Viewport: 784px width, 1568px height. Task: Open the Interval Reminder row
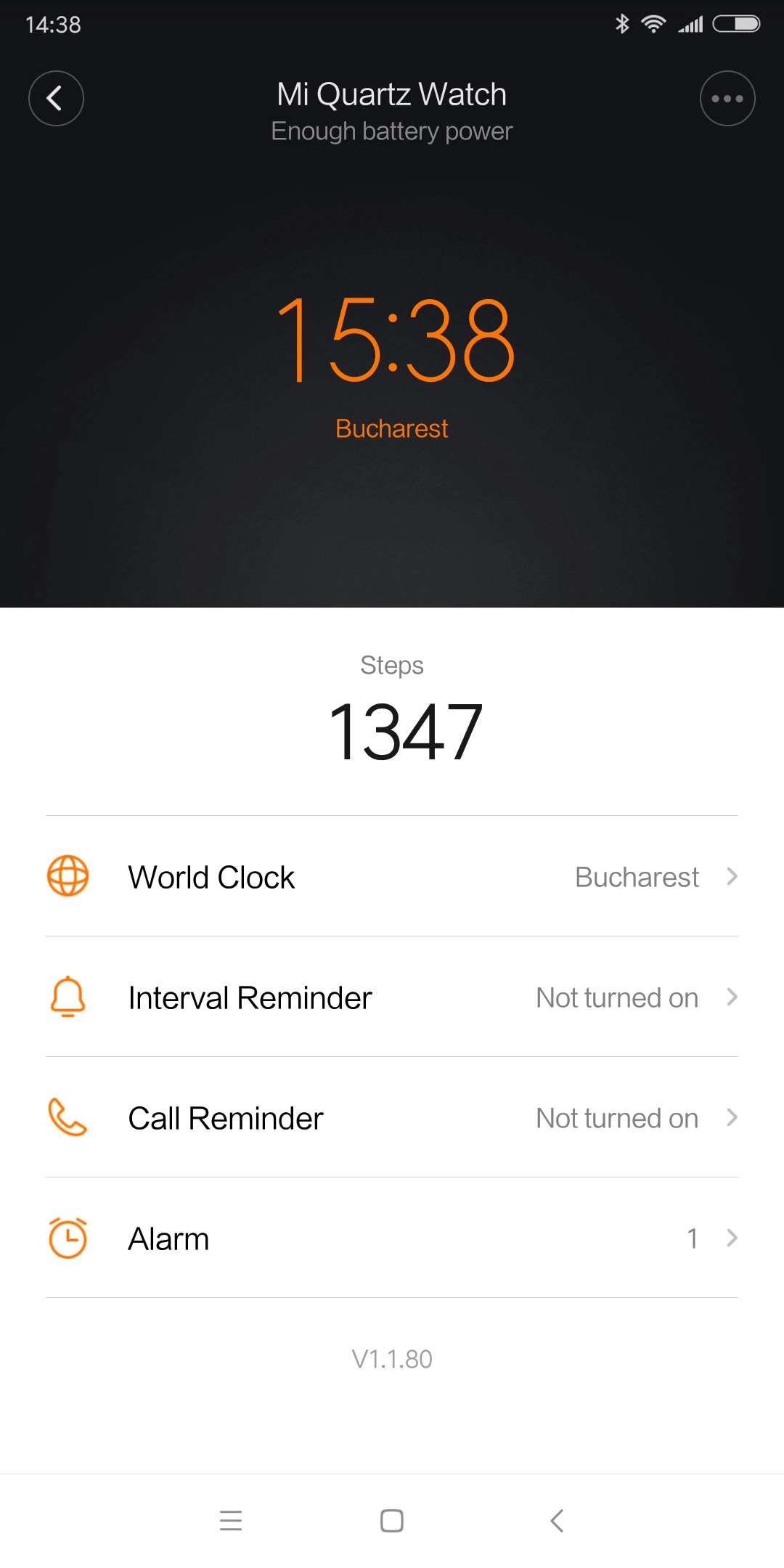(392, 997)
